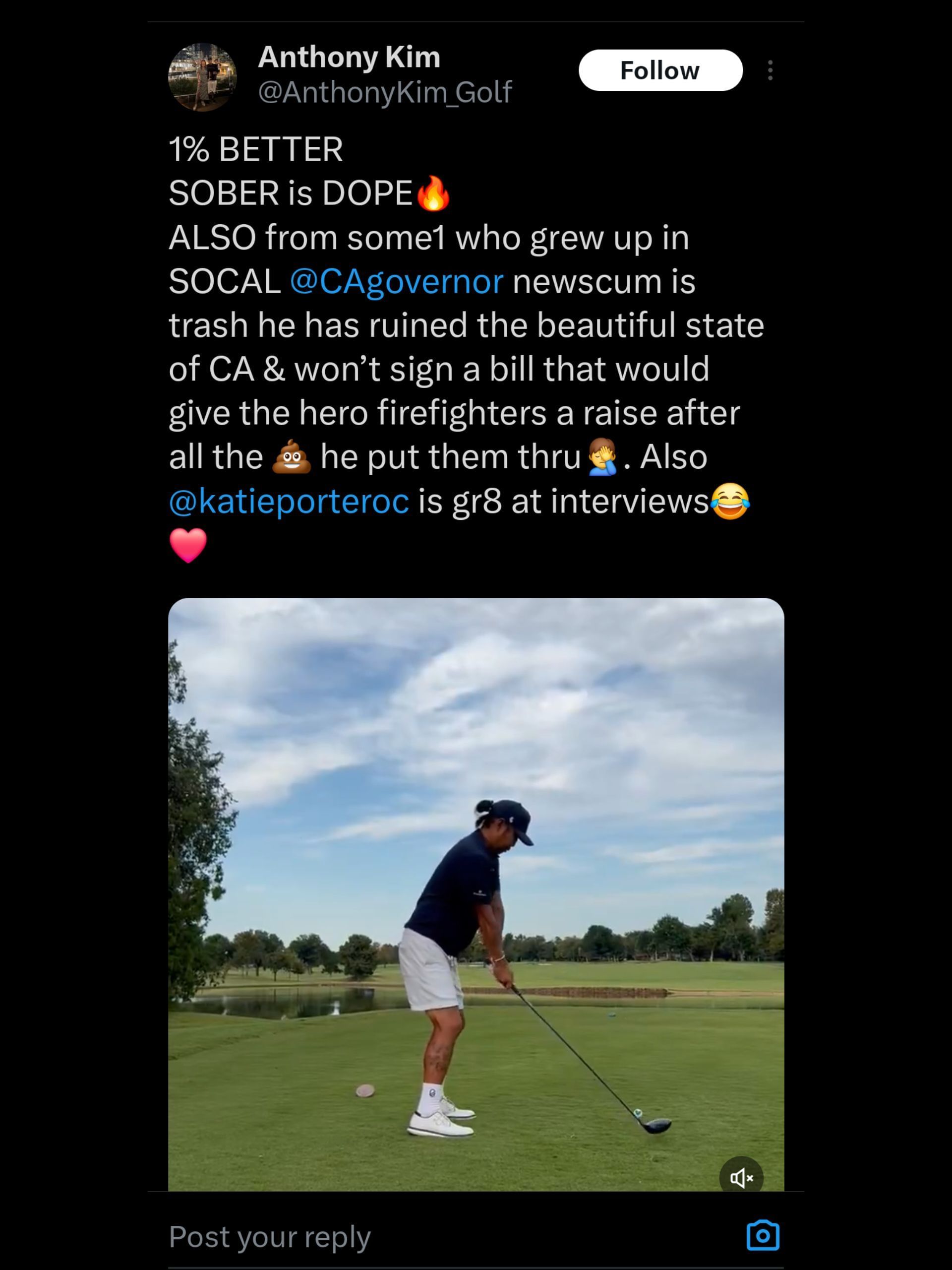Open Anthony Kim's profile picture

coord(202,77)
